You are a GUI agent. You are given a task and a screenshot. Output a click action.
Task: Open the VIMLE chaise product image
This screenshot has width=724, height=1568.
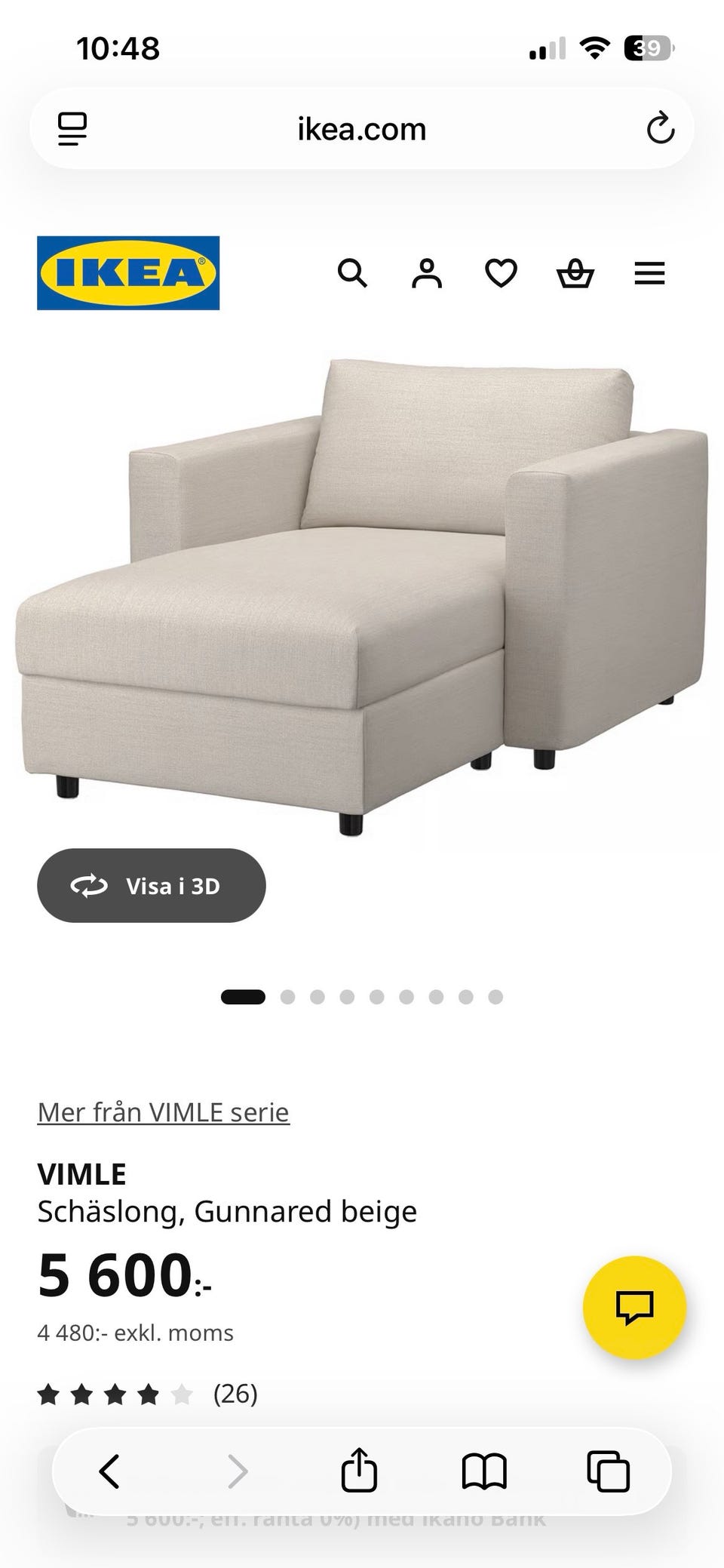tap(362, 589)
